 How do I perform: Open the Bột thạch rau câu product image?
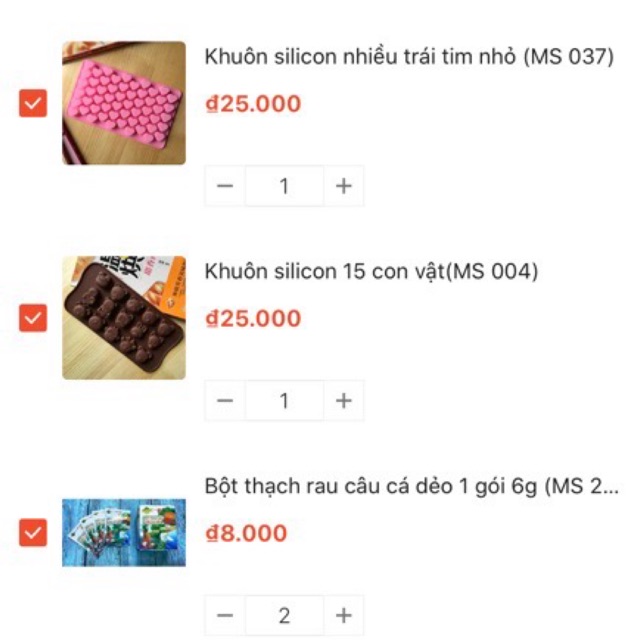point(124,533)
